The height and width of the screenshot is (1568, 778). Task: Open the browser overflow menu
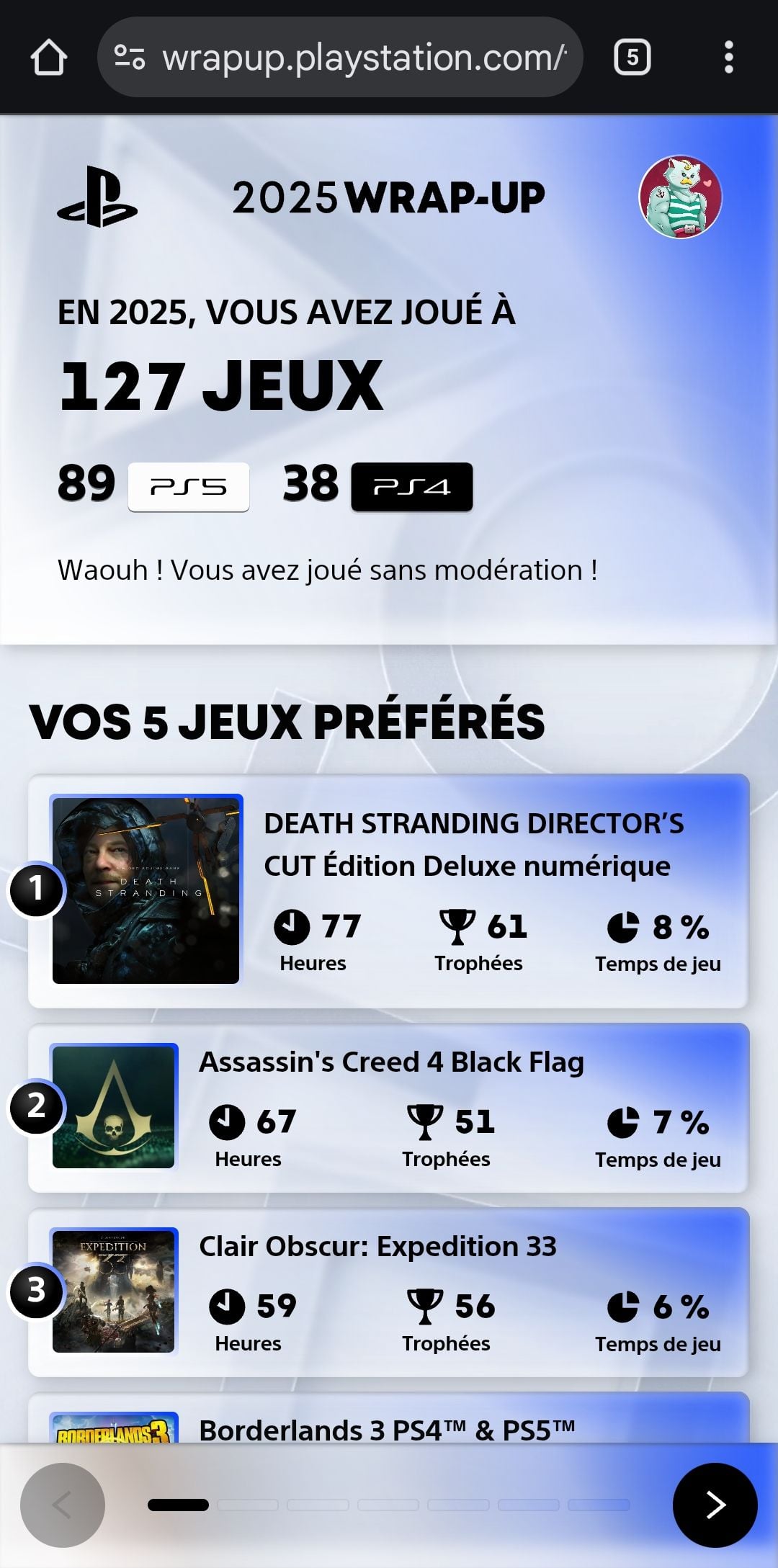click(x=728, y=58)
